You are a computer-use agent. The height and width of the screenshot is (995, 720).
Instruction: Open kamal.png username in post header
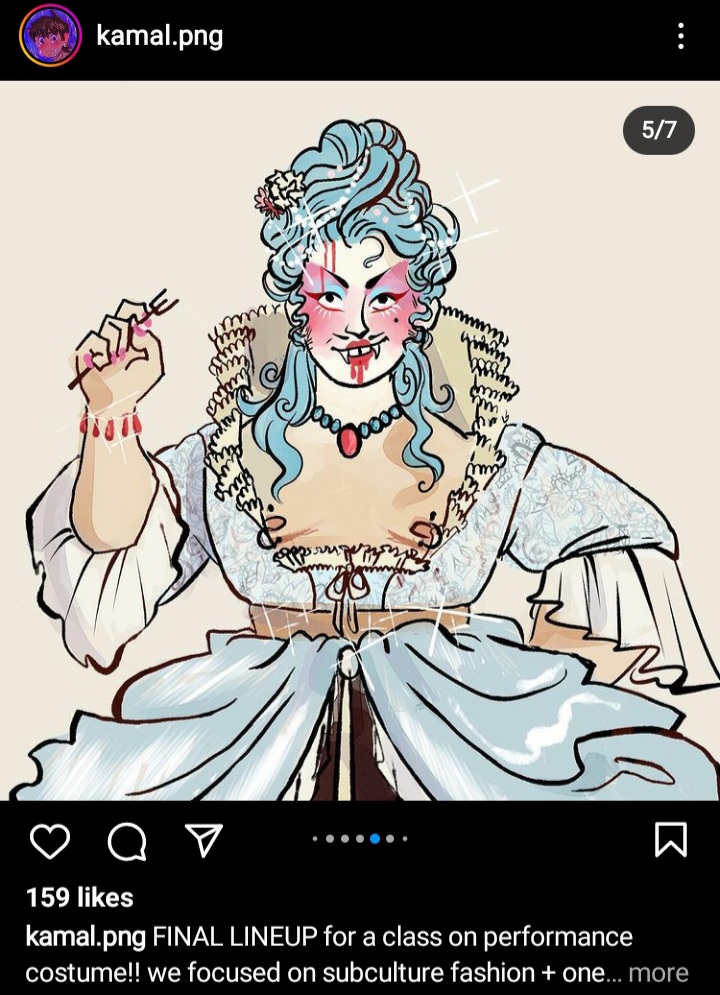[x=159, y=37]
